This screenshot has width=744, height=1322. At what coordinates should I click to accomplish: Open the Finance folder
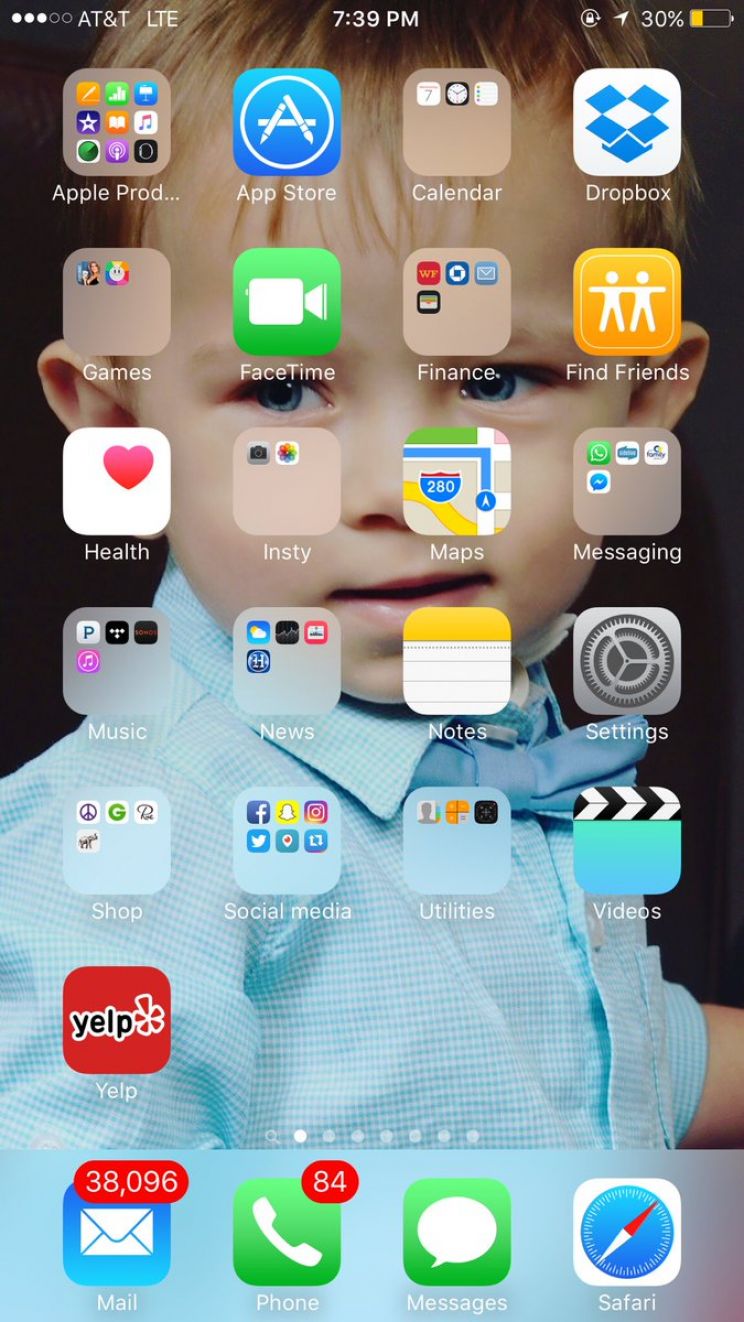[x=457, y=301]
